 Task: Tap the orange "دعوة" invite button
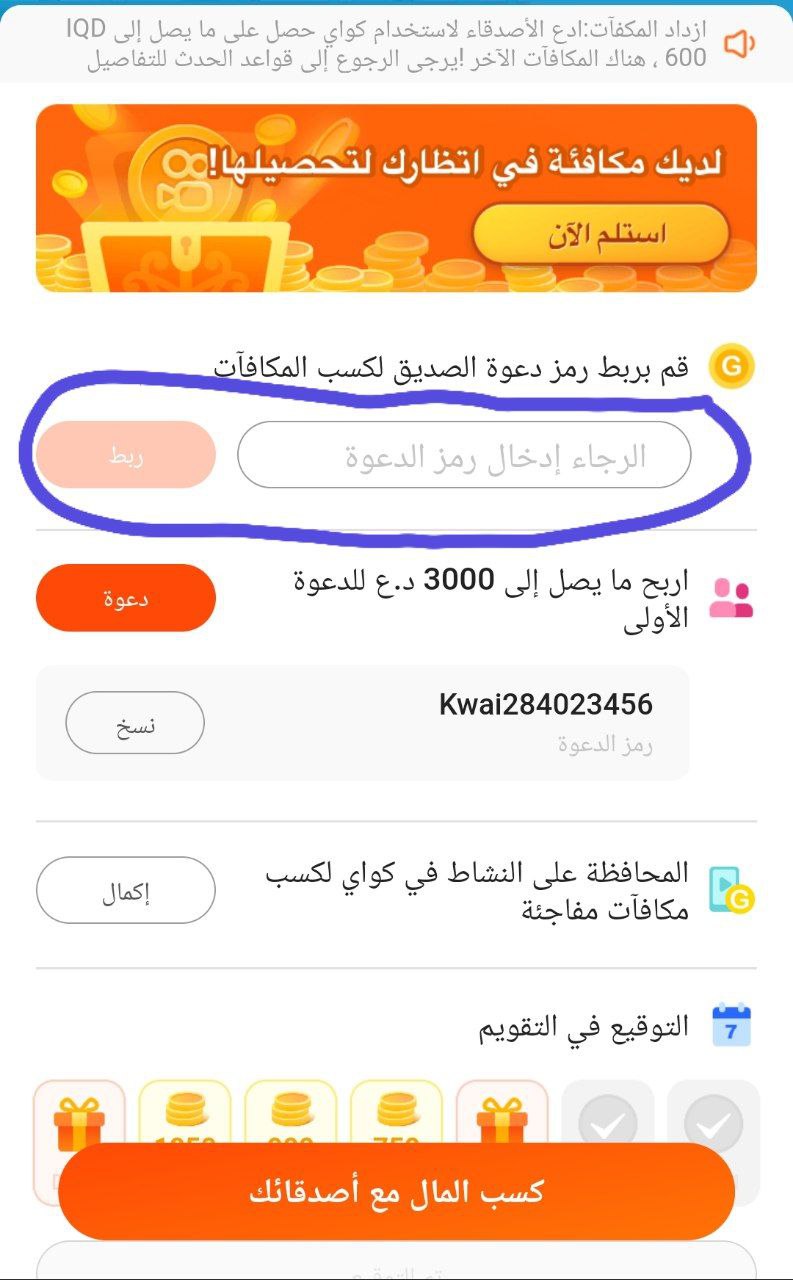126,598
